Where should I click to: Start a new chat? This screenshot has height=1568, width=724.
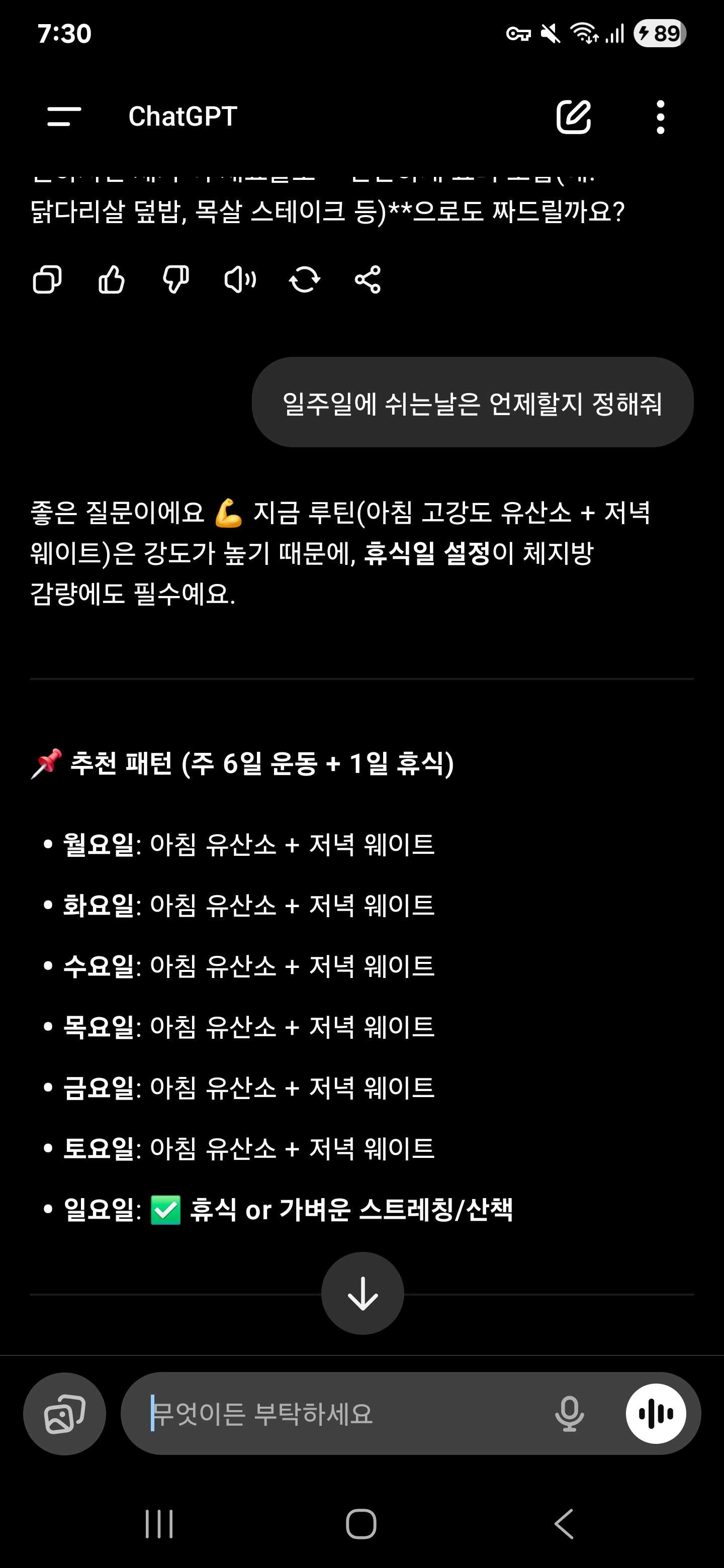(x=573, y=116)
